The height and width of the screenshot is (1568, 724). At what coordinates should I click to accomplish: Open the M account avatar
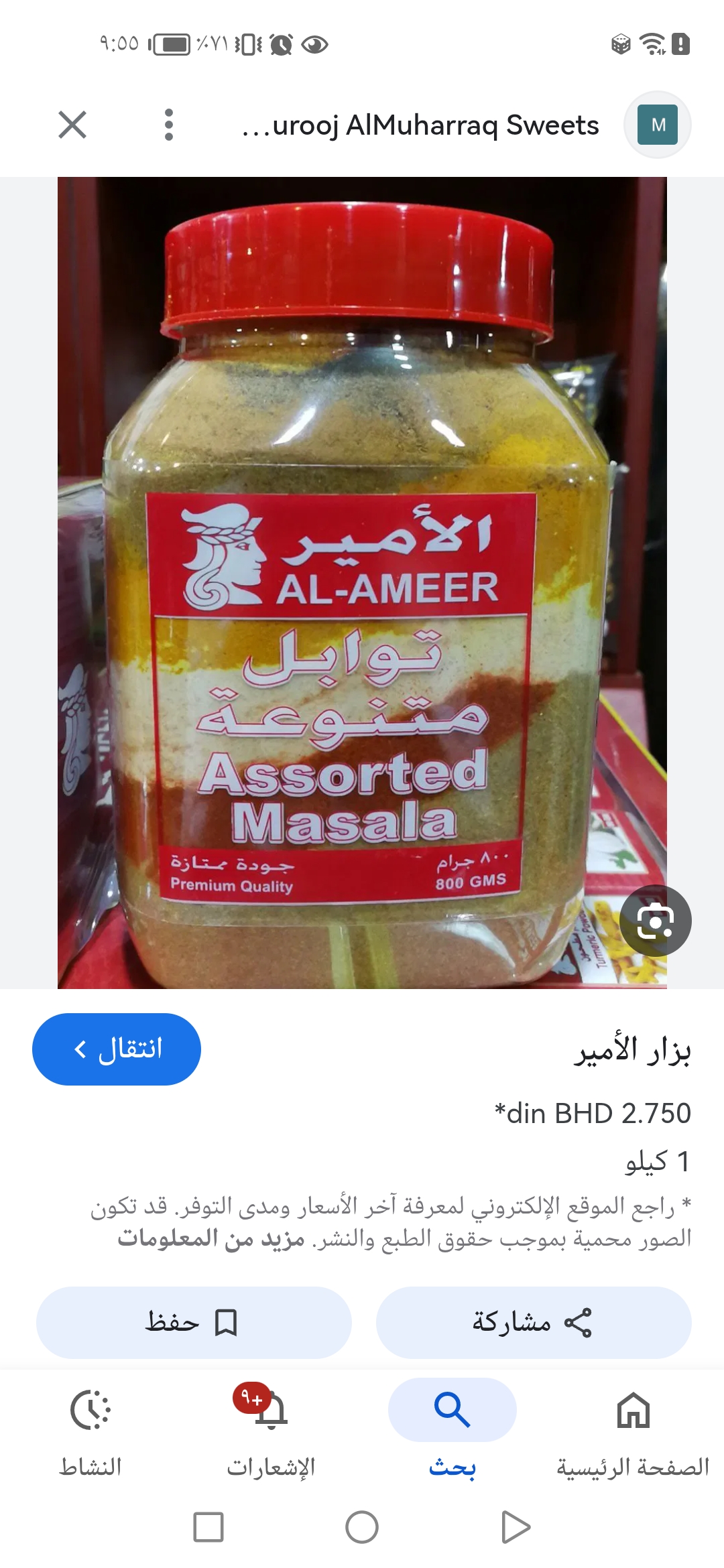(x=658, y=125)
